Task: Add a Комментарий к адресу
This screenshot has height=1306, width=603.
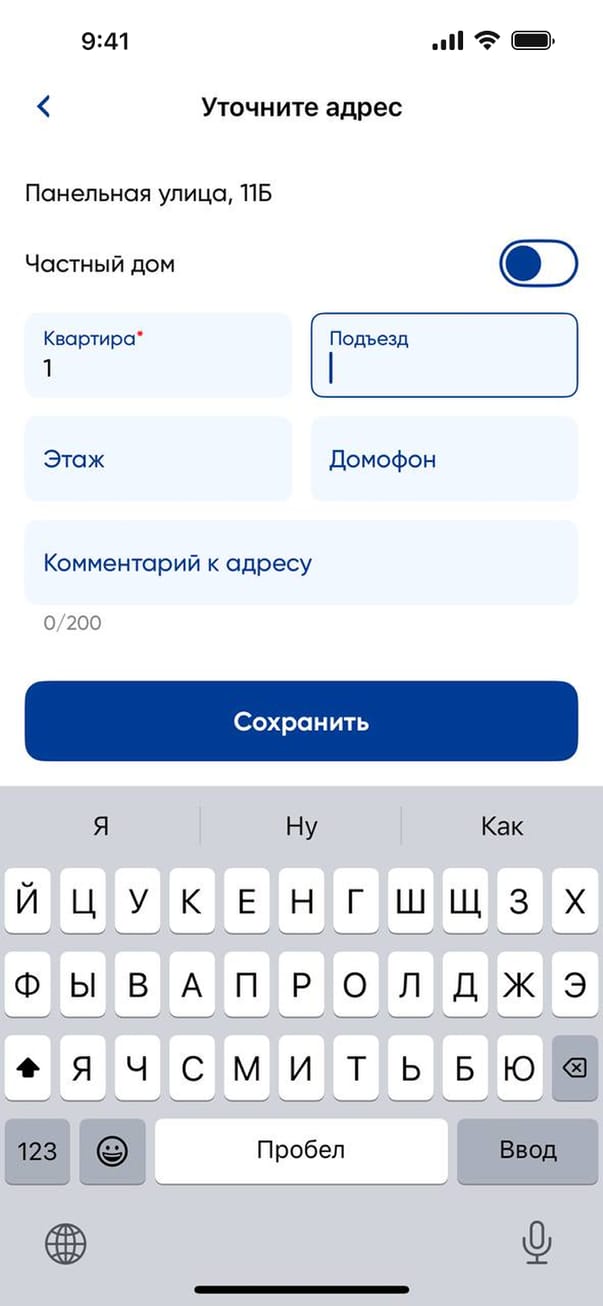Action: tap(301, 563)
